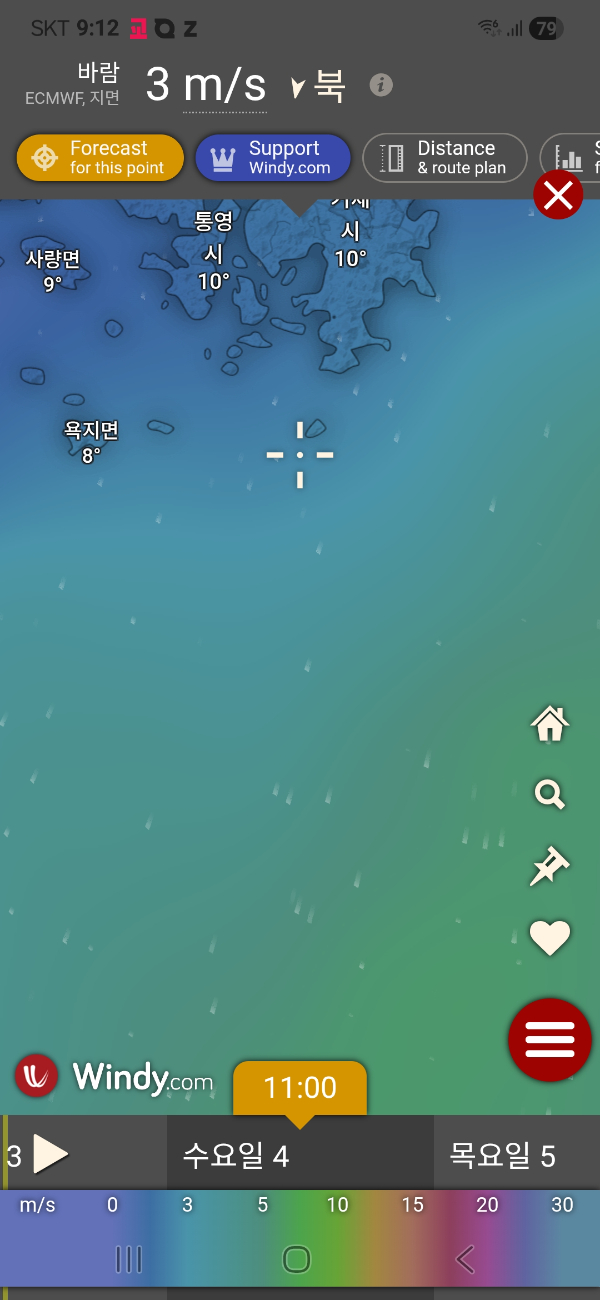Go to home location
This screenshot has height=1300, width=600.
[549, 723]
